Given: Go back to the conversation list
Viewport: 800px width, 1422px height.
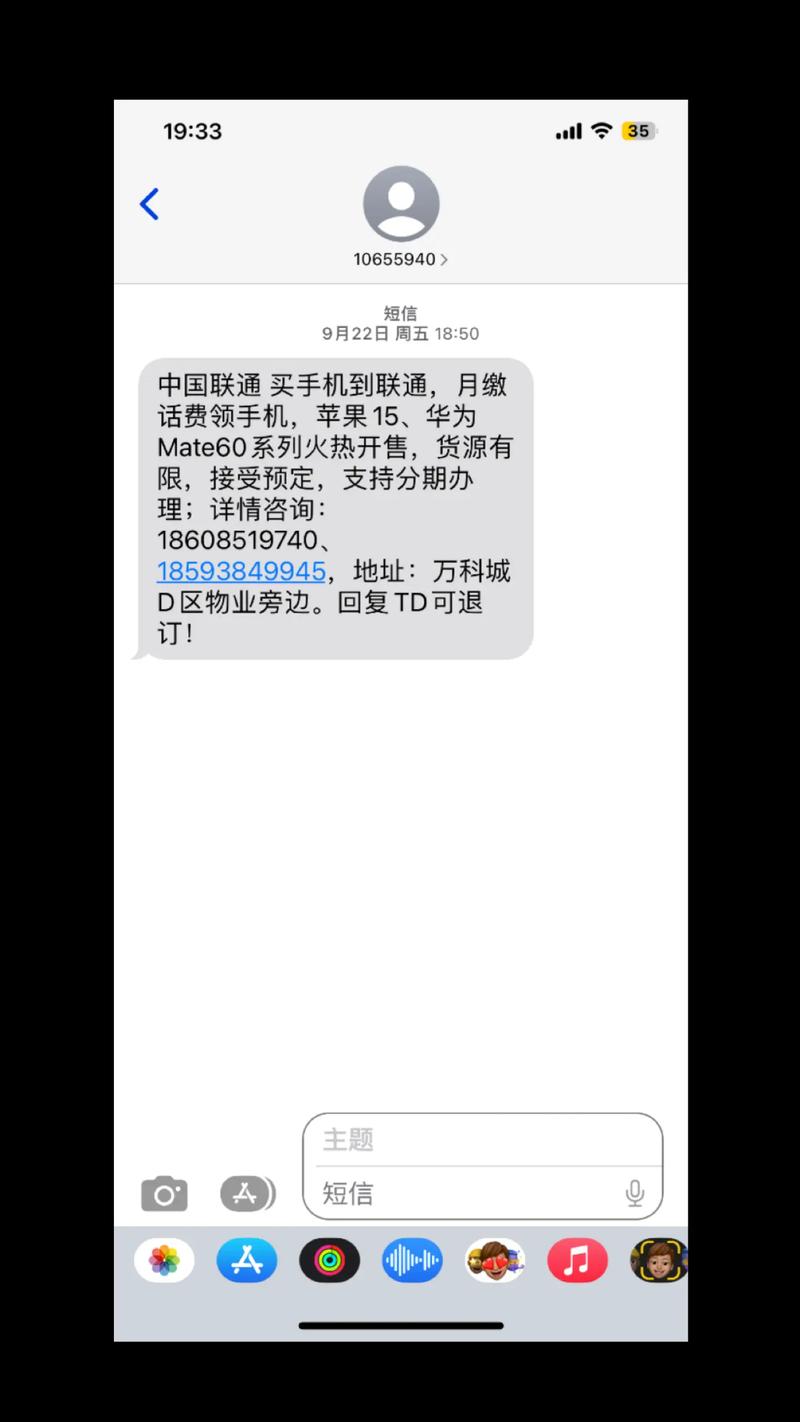Looking at the screenshot, I should [x=149, y=203].
